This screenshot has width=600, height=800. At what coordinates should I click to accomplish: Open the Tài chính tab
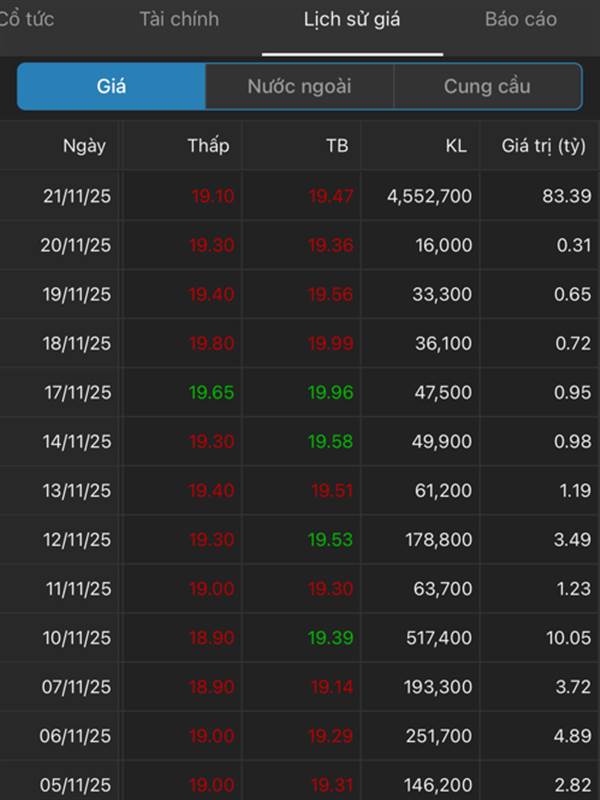tap(179, 20)
